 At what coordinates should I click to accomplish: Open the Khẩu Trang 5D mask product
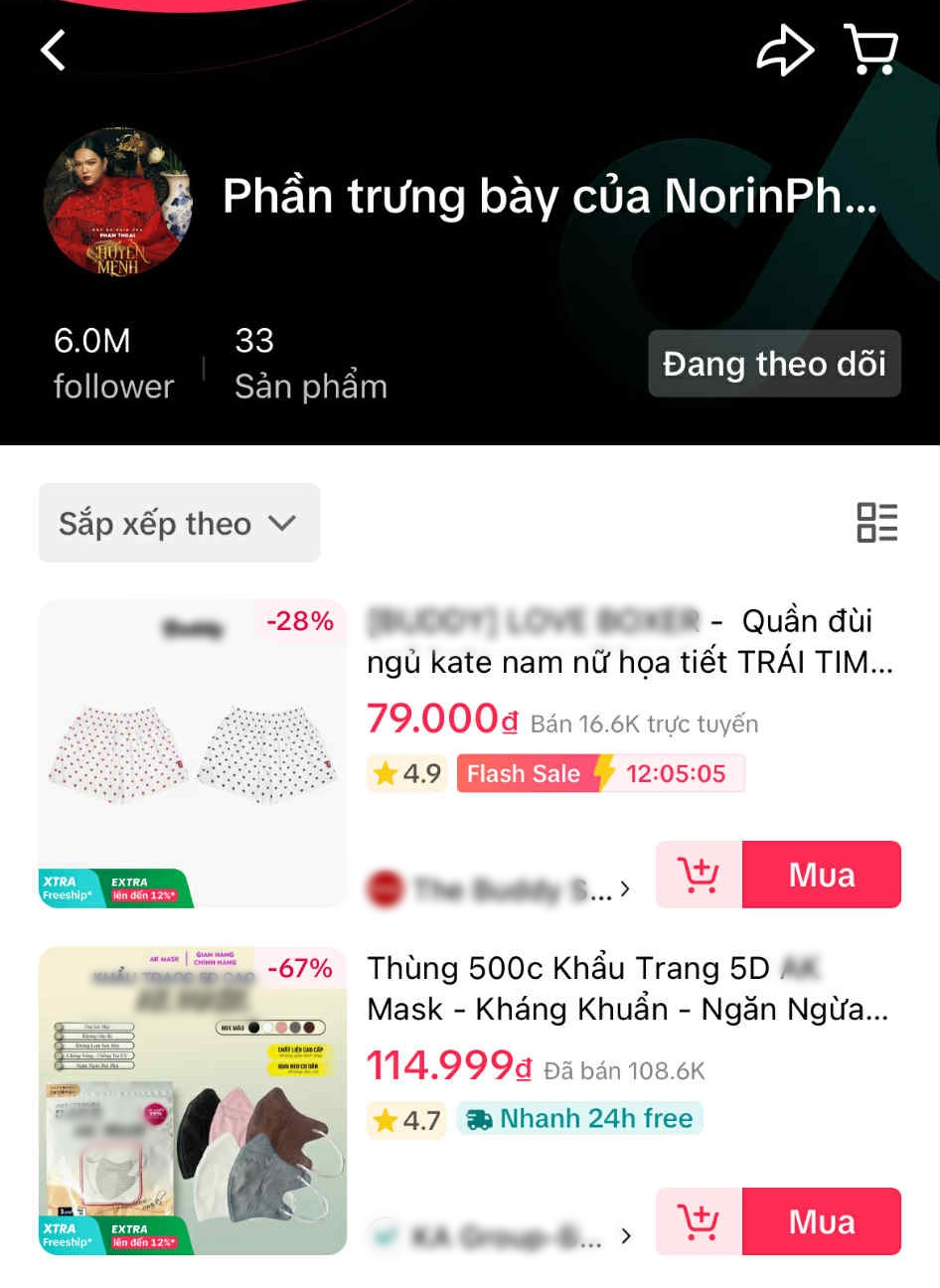tap(627, 988)
